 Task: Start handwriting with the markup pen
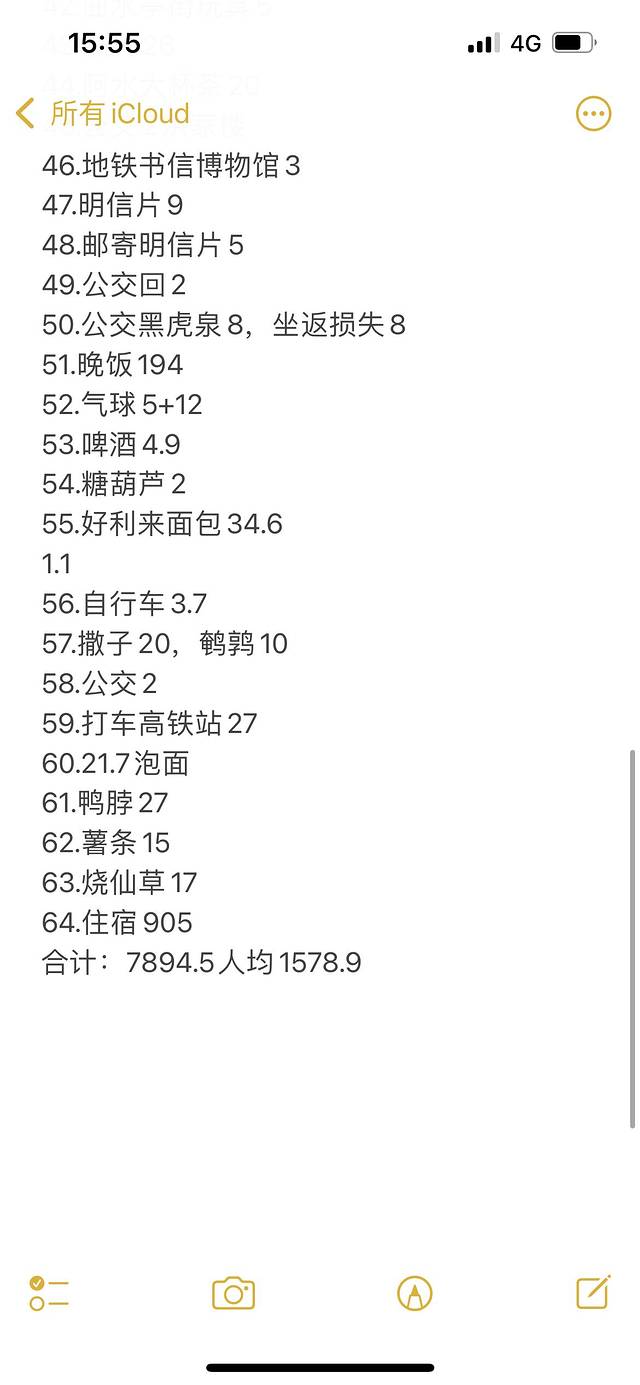click(x=414, y=1293)
